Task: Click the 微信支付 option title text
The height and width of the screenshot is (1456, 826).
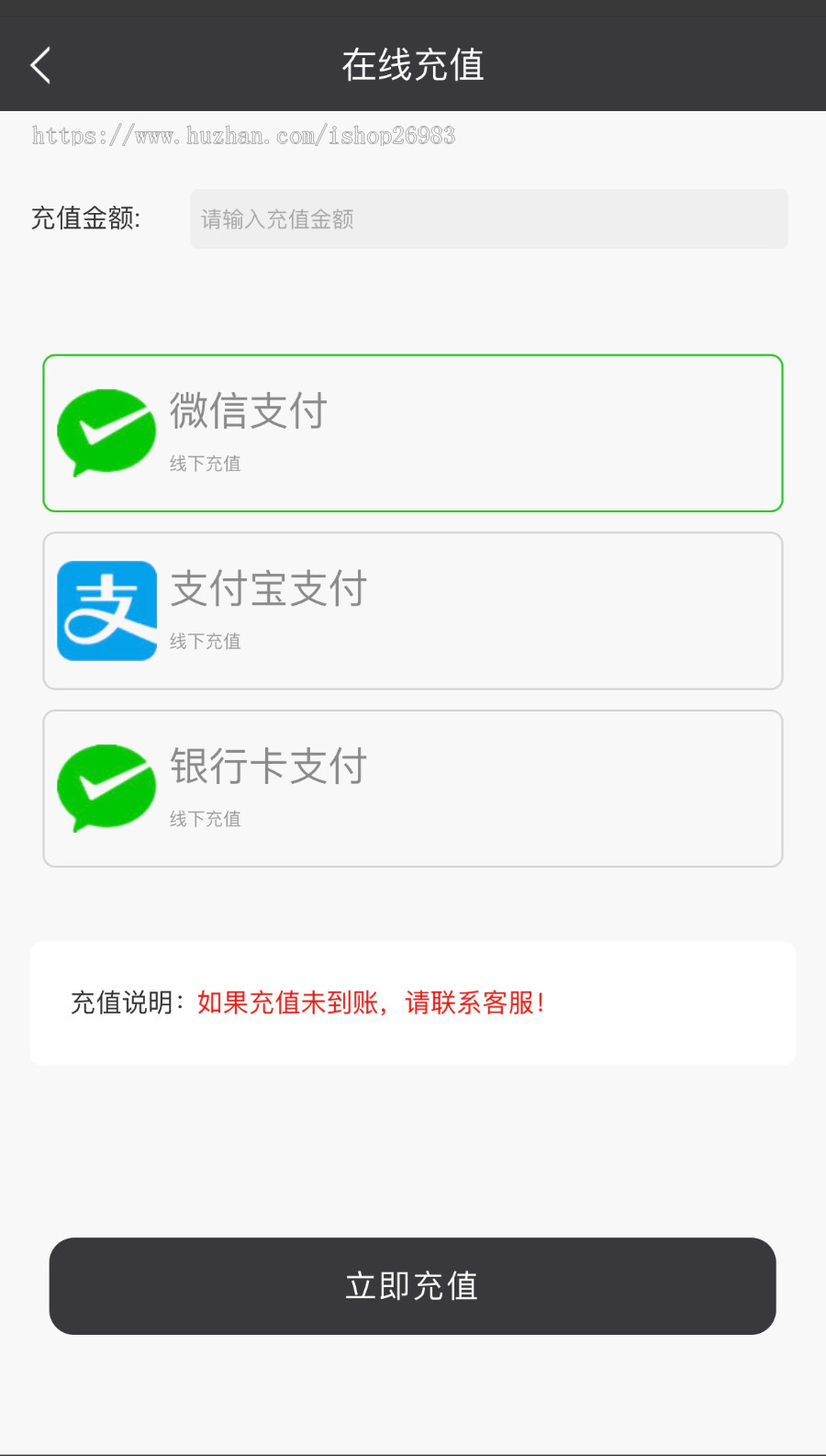Action: click(248, 412)
